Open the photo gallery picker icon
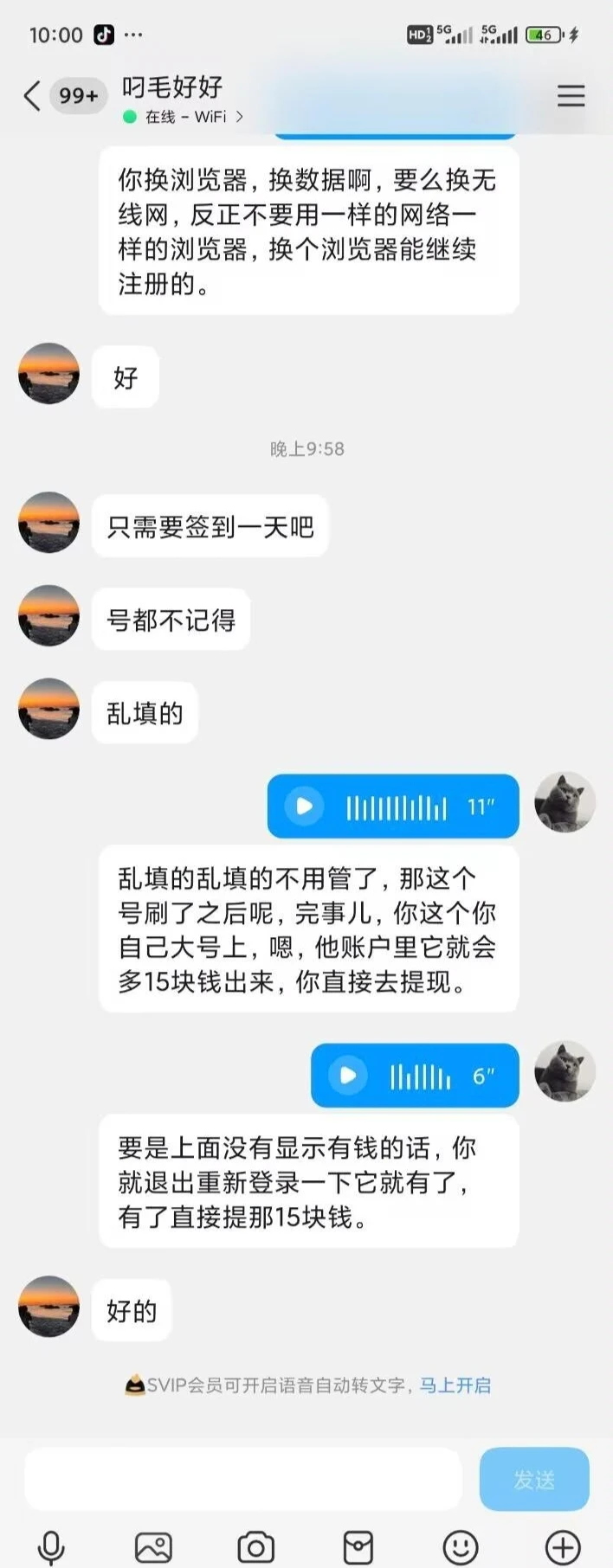613x1568 pixels. click(153, 1546)
